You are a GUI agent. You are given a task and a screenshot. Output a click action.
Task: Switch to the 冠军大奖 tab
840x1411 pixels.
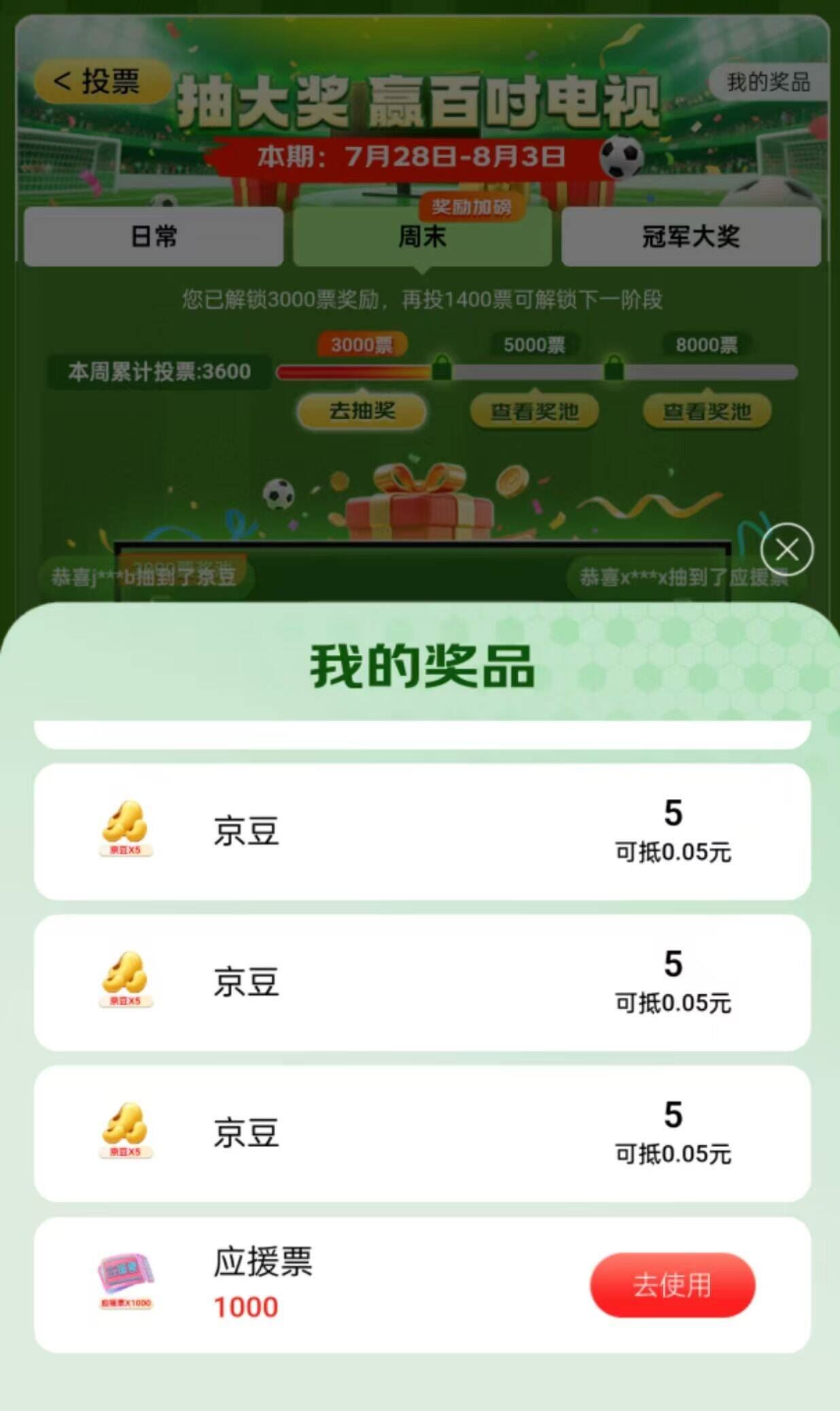[690, 237]
